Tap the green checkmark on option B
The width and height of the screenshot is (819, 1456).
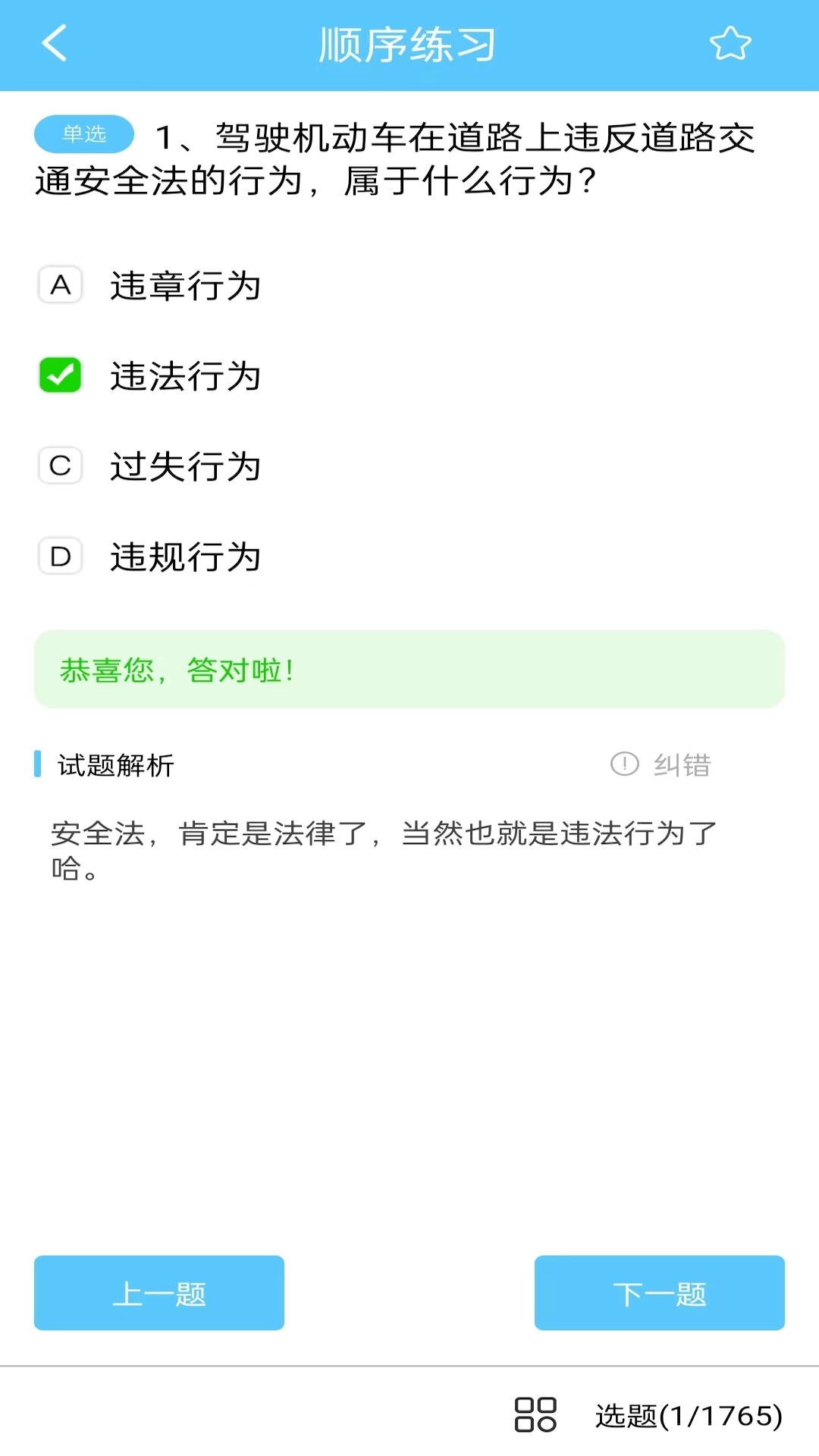point(60,375)
